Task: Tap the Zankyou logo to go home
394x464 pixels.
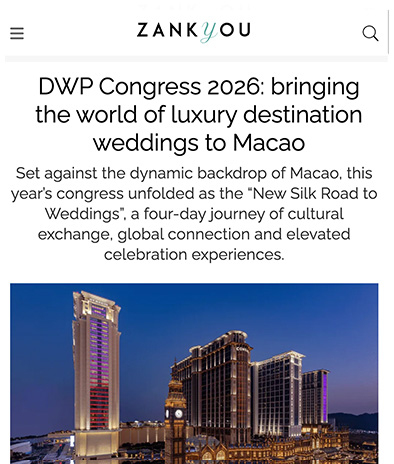Action: 194,32
